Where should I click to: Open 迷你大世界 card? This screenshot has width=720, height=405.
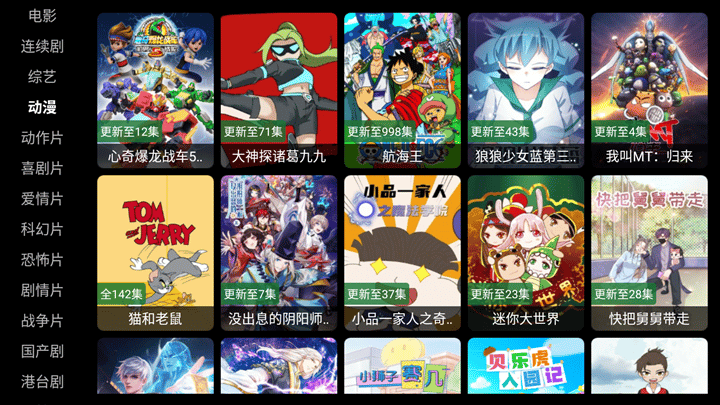point(526,253)
